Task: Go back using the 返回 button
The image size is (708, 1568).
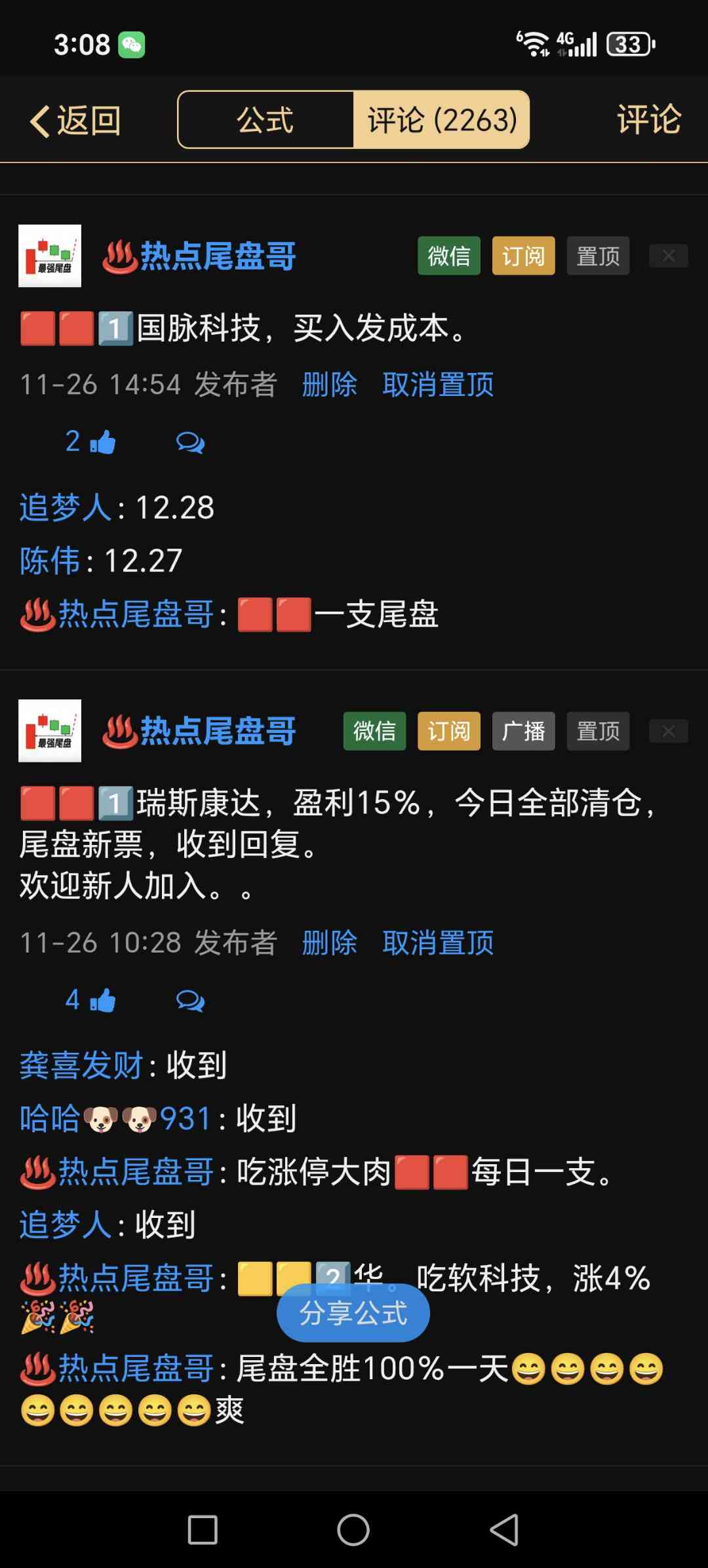Action: tap(75, 121)
